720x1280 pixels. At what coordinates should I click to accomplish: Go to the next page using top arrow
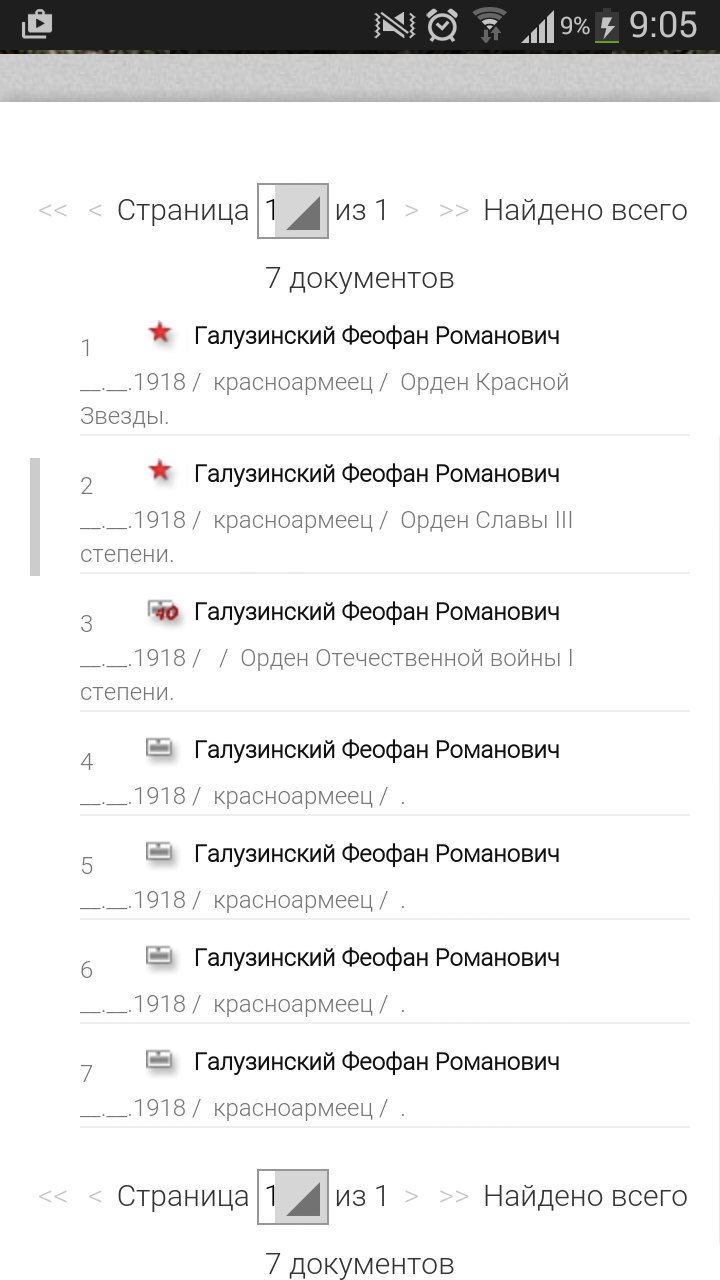412,211
